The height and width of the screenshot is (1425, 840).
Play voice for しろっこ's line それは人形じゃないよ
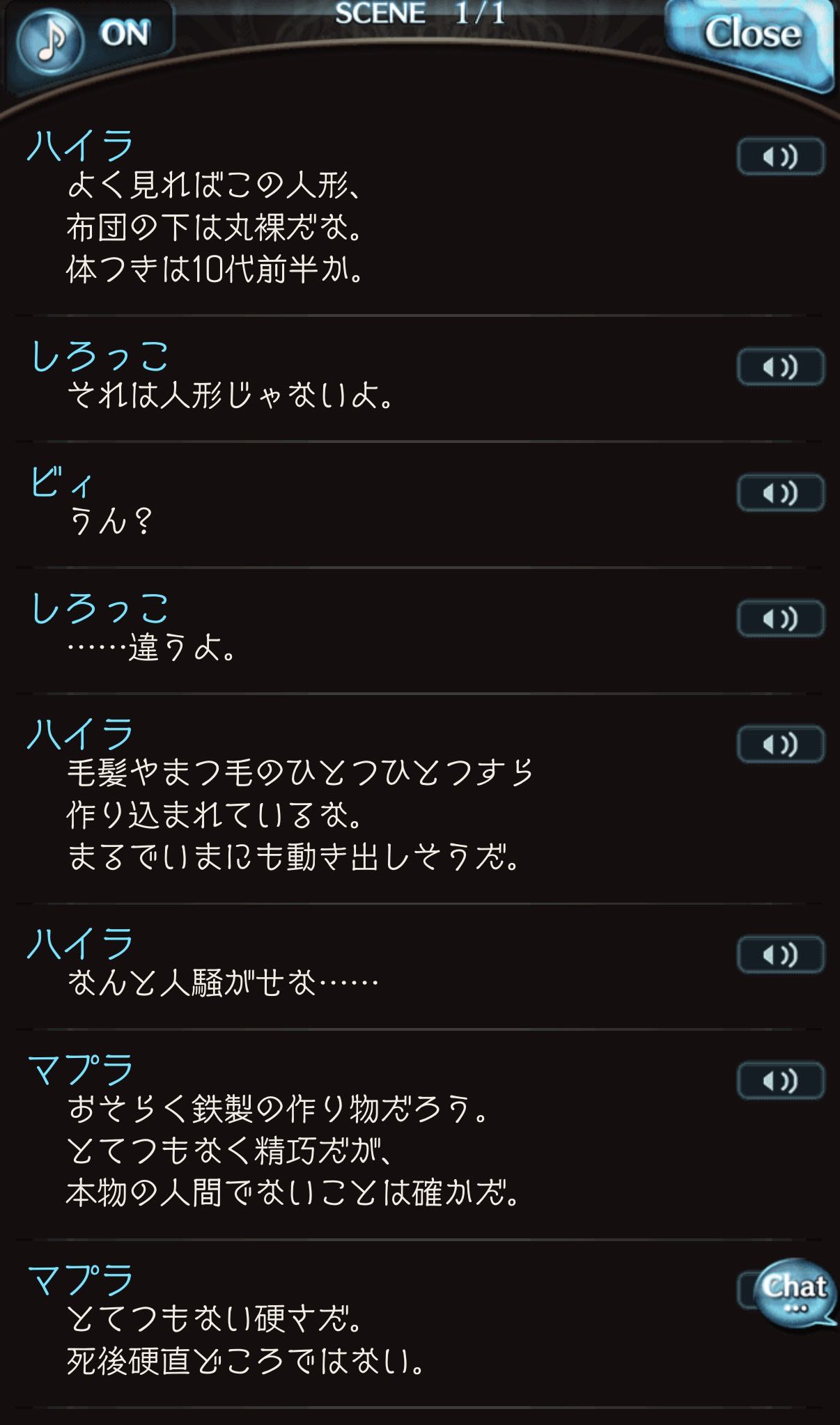pos(780,367)
